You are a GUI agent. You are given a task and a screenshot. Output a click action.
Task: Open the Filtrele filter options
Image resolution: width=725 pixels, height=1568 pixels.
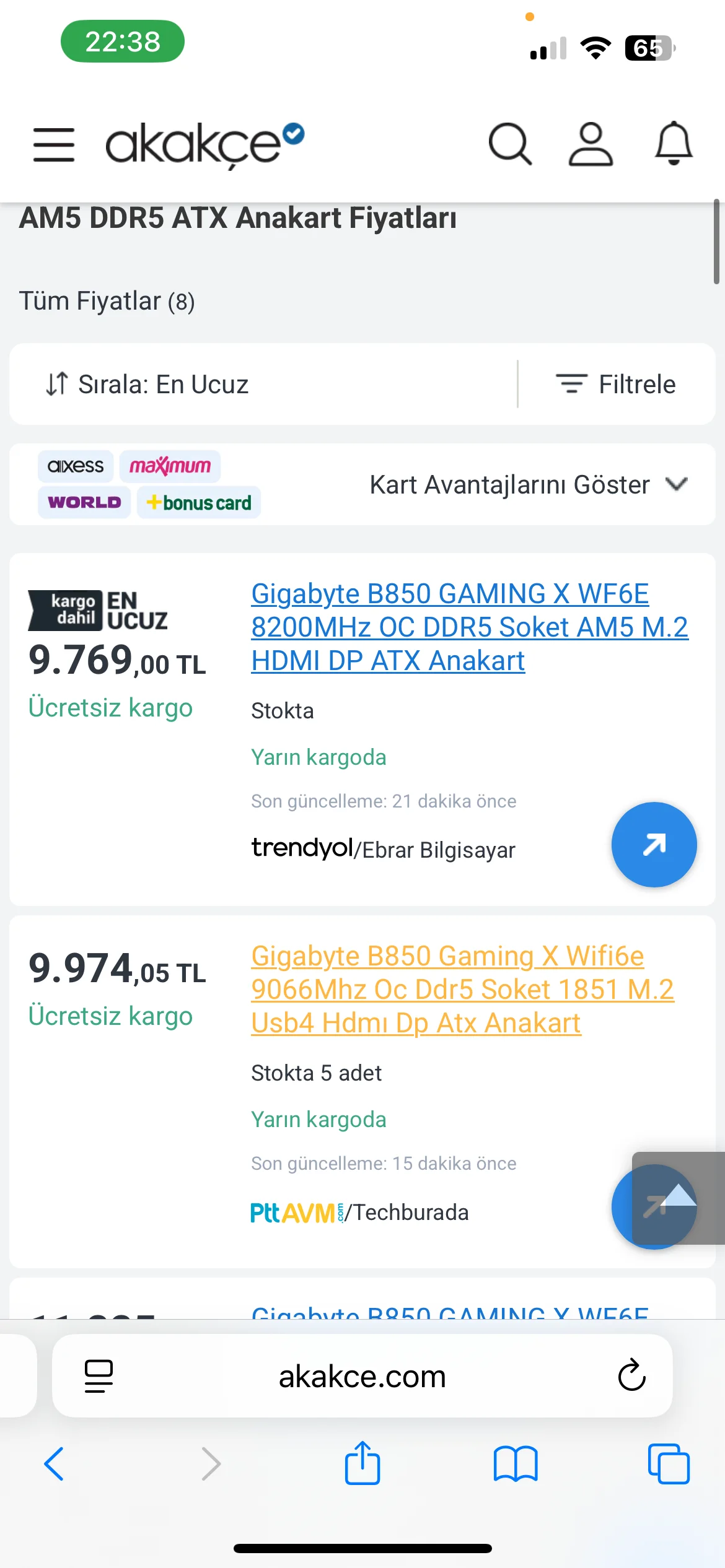click(616, 385)
